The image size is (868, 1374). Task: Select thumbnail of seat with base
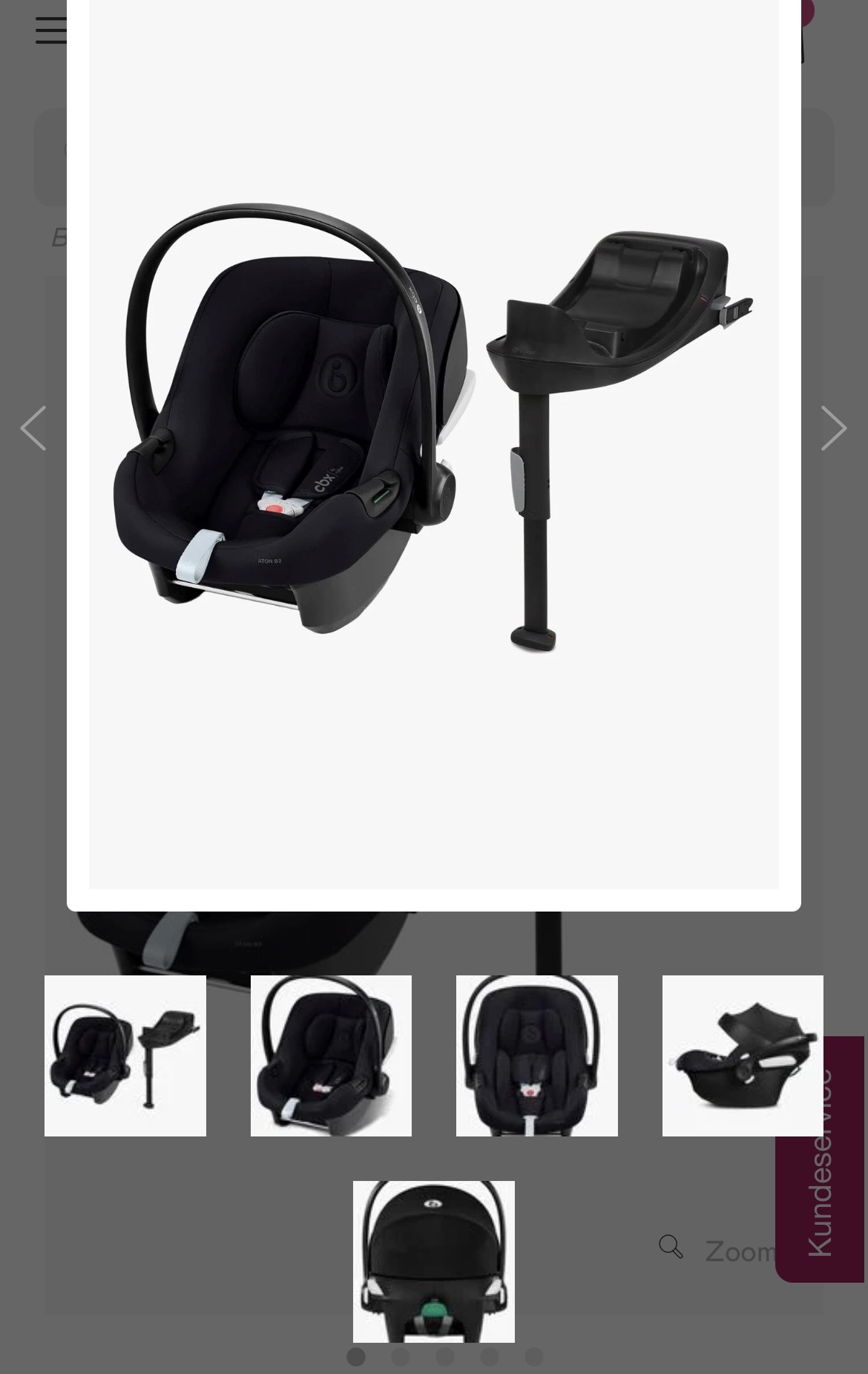click(125, 1056)
